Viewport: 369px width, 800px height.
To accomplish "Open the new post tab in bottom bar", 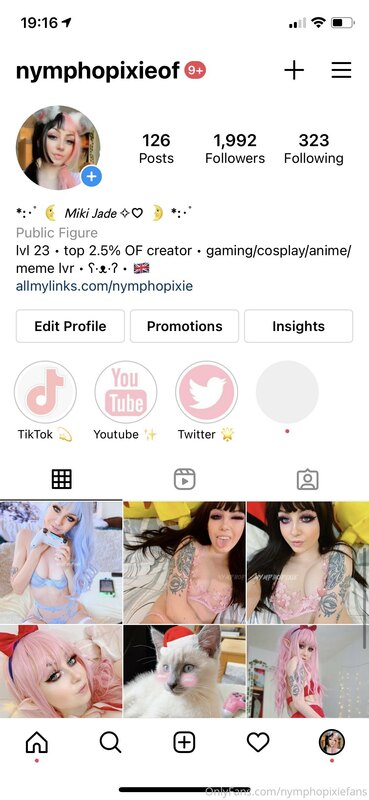I will tap(184, 742).
